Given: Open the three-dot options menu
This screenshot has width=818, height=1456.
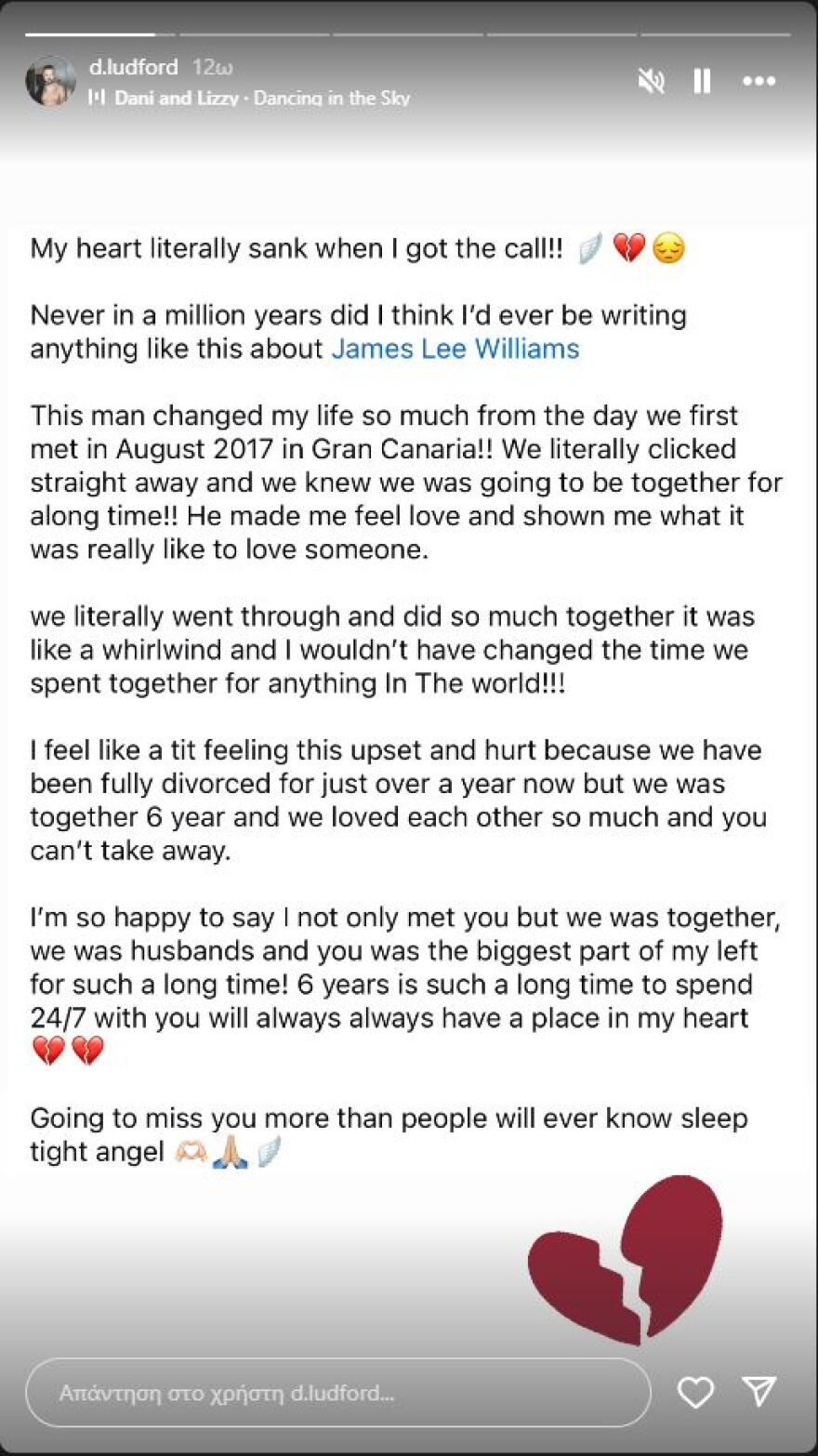Looking at the screenshot, I should pyautogui.click(x=759, y=82).
